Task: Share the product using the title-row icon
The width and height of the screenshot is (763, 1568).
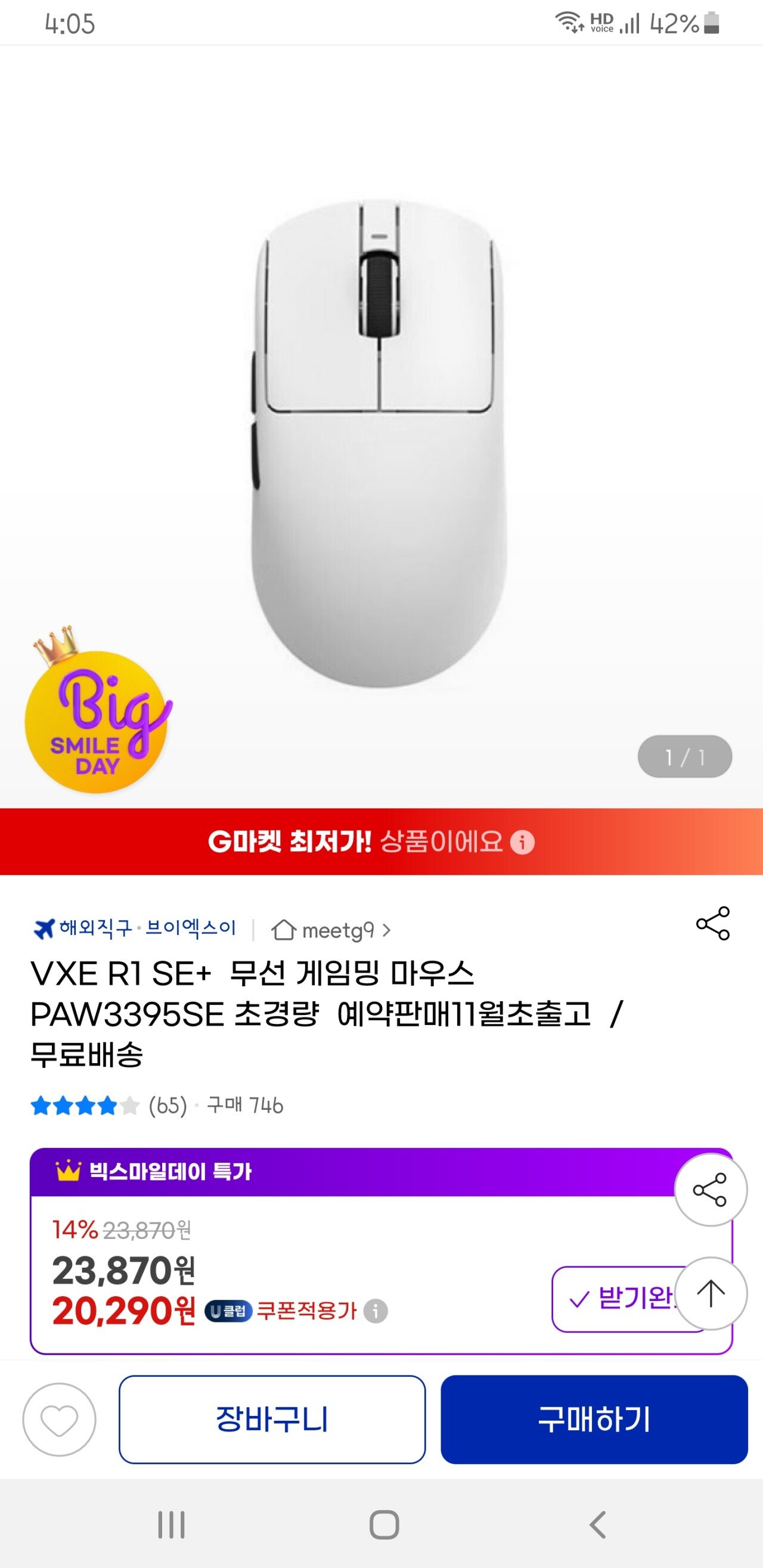Action: point(712,923)
